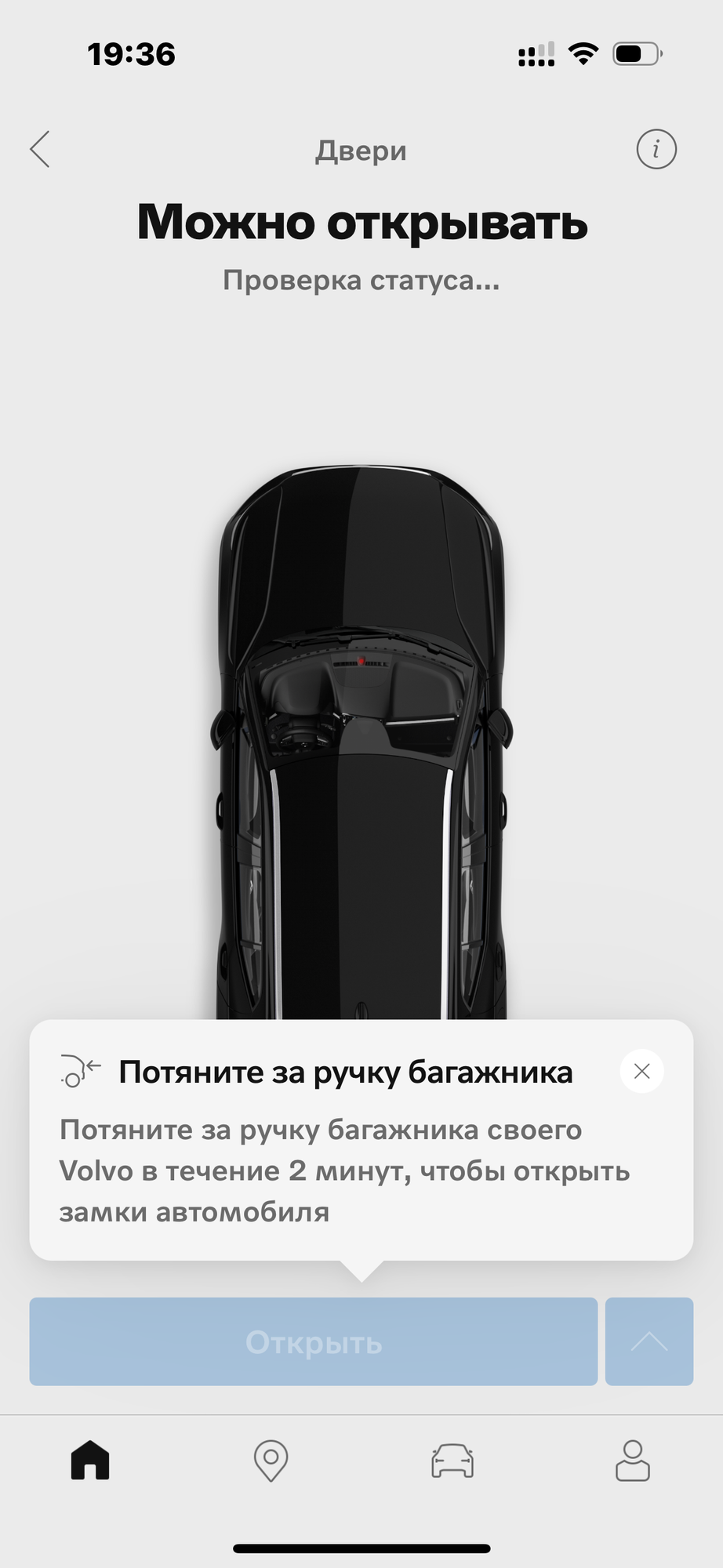Open the profile tab
723x1568 pixels.
coord(633,1461)
